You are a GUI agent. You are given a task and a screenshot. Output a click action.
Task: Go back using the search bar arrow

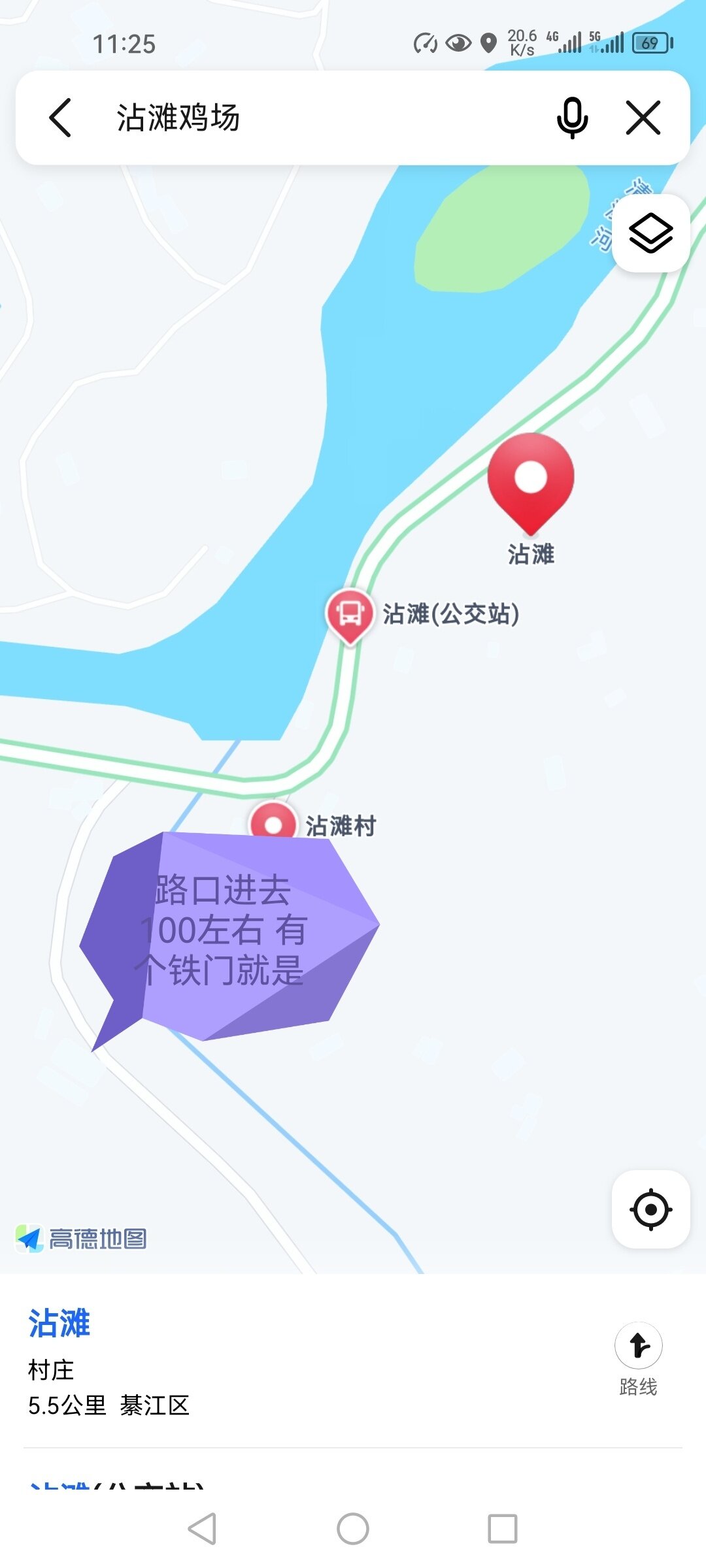60,118
